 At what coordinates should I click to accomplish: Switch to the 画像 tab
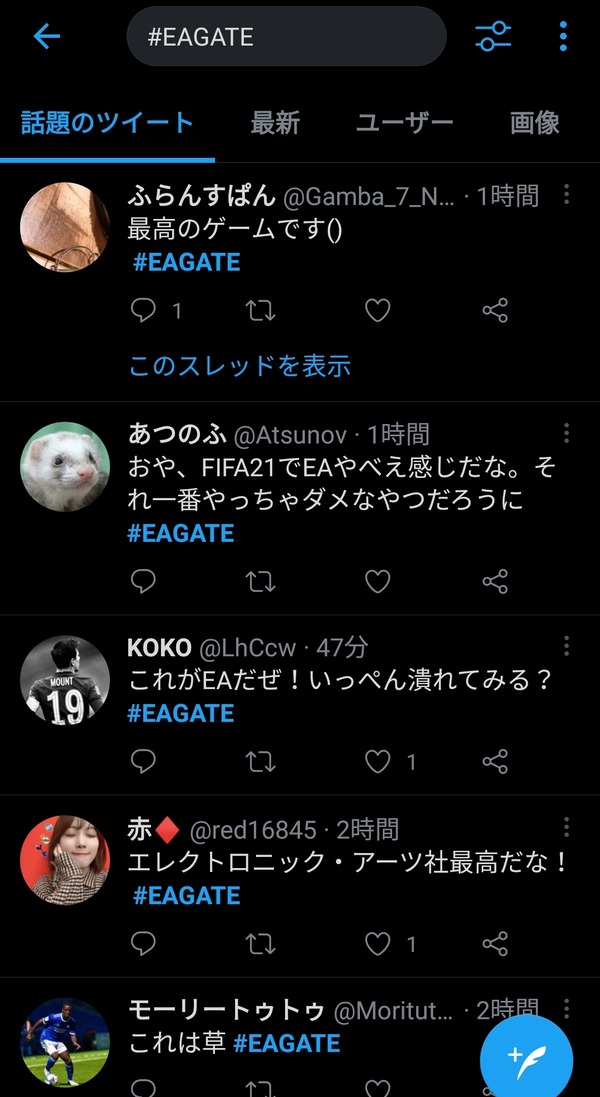click(534, 123)
